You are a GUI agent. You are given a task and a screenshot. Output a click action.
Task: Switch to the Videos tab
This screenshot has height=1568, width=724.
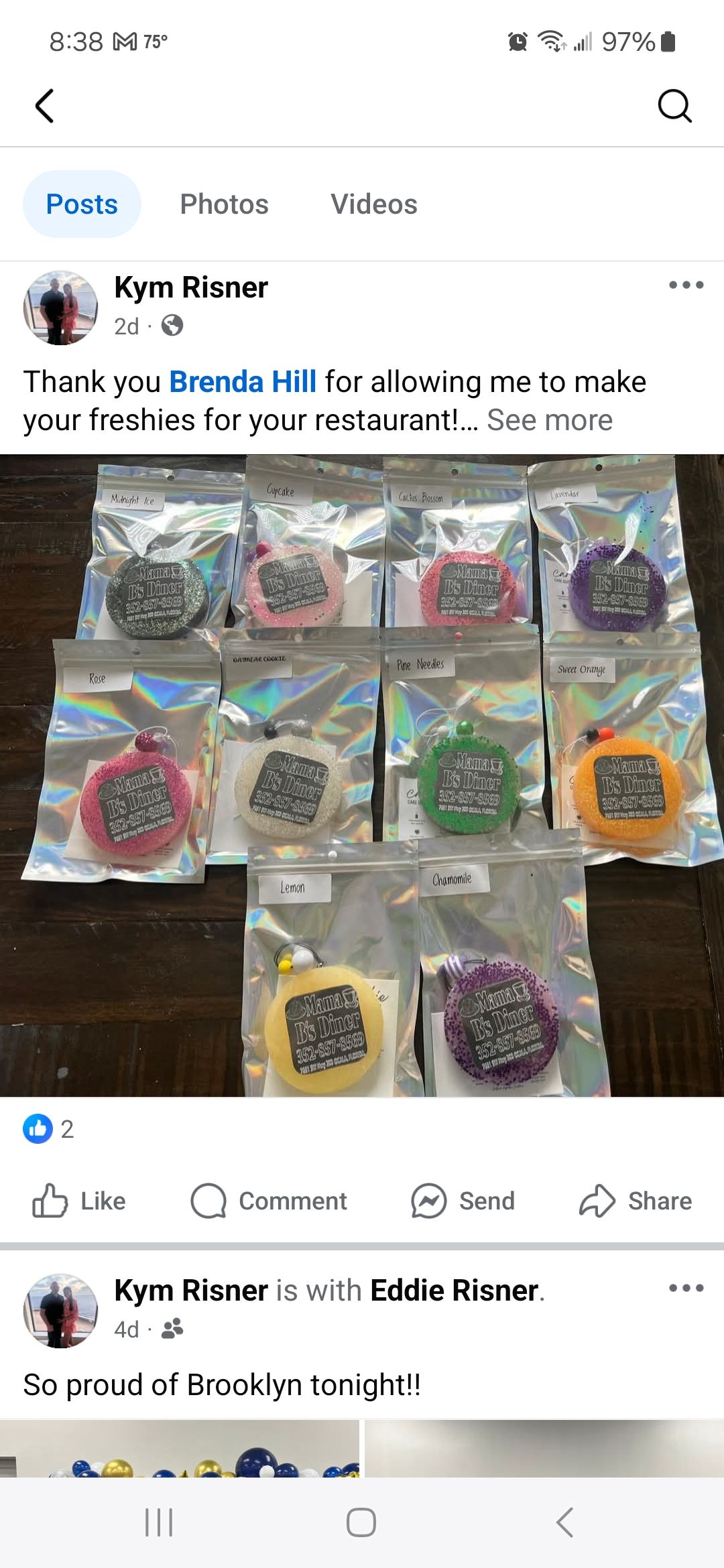(373, 204)
